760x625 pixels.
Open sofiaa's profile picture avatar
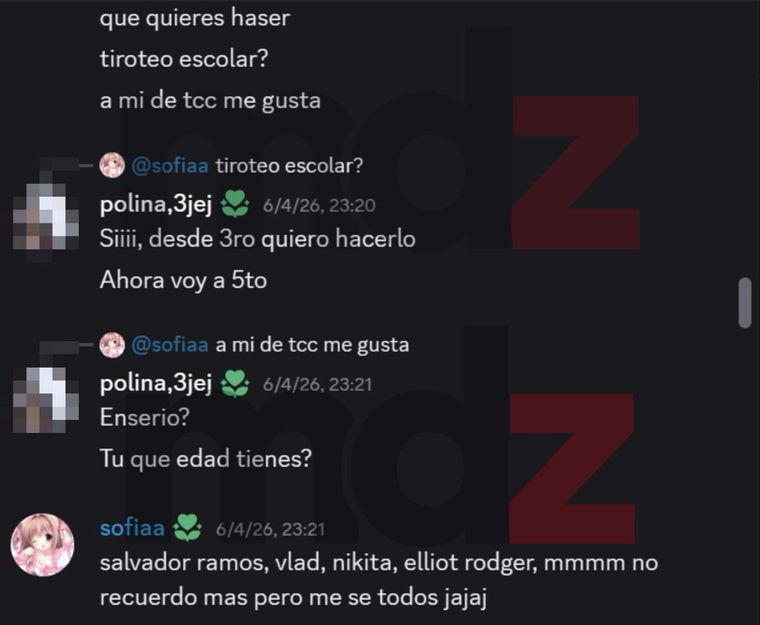[42, 545]
